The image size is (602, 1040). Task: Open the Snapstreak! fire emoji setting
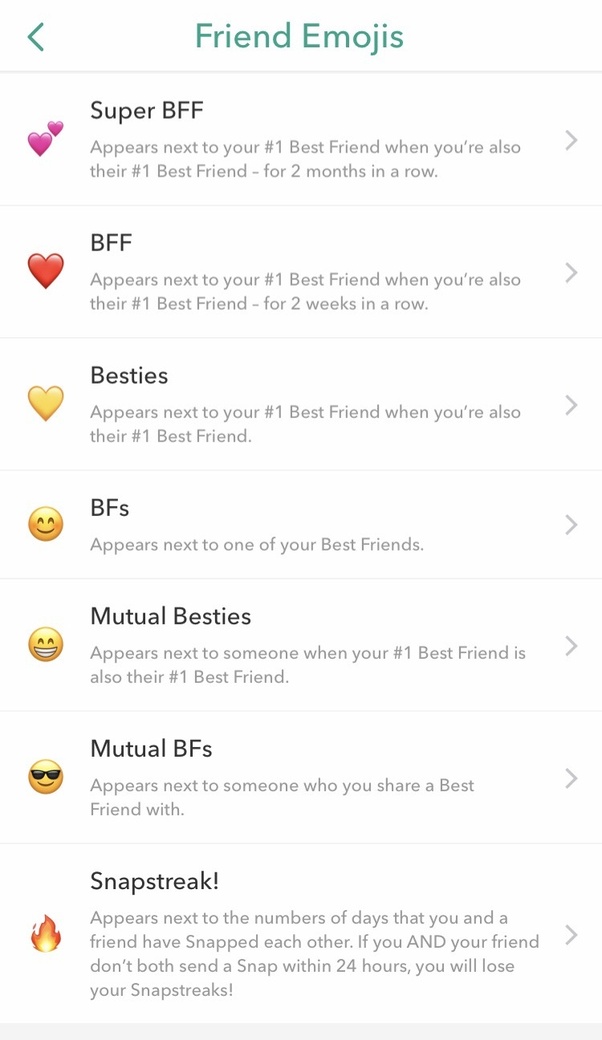(x=300, y=935)
